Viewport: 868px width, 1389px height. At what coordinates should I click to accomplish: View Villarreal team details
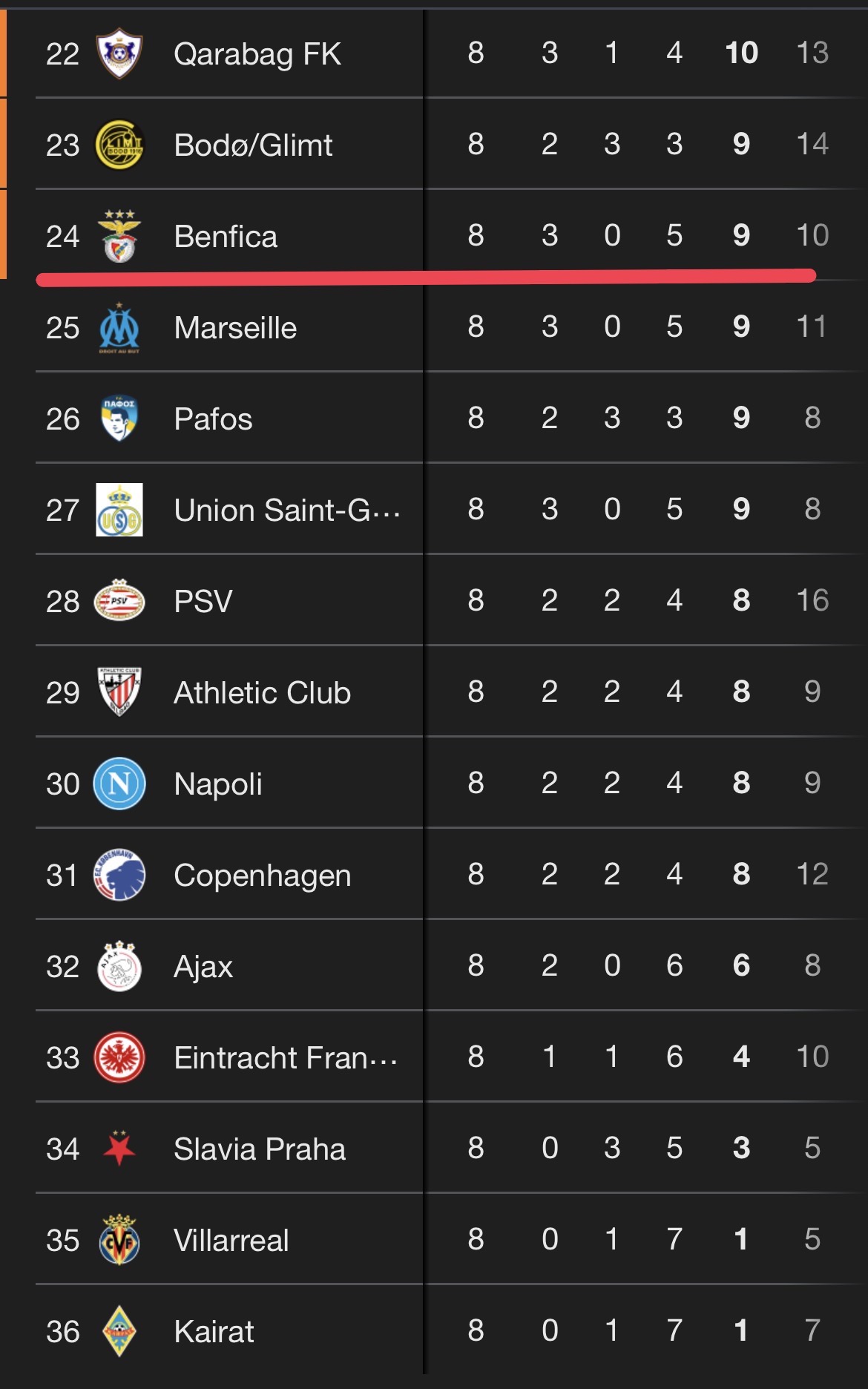click(231, 1240)
